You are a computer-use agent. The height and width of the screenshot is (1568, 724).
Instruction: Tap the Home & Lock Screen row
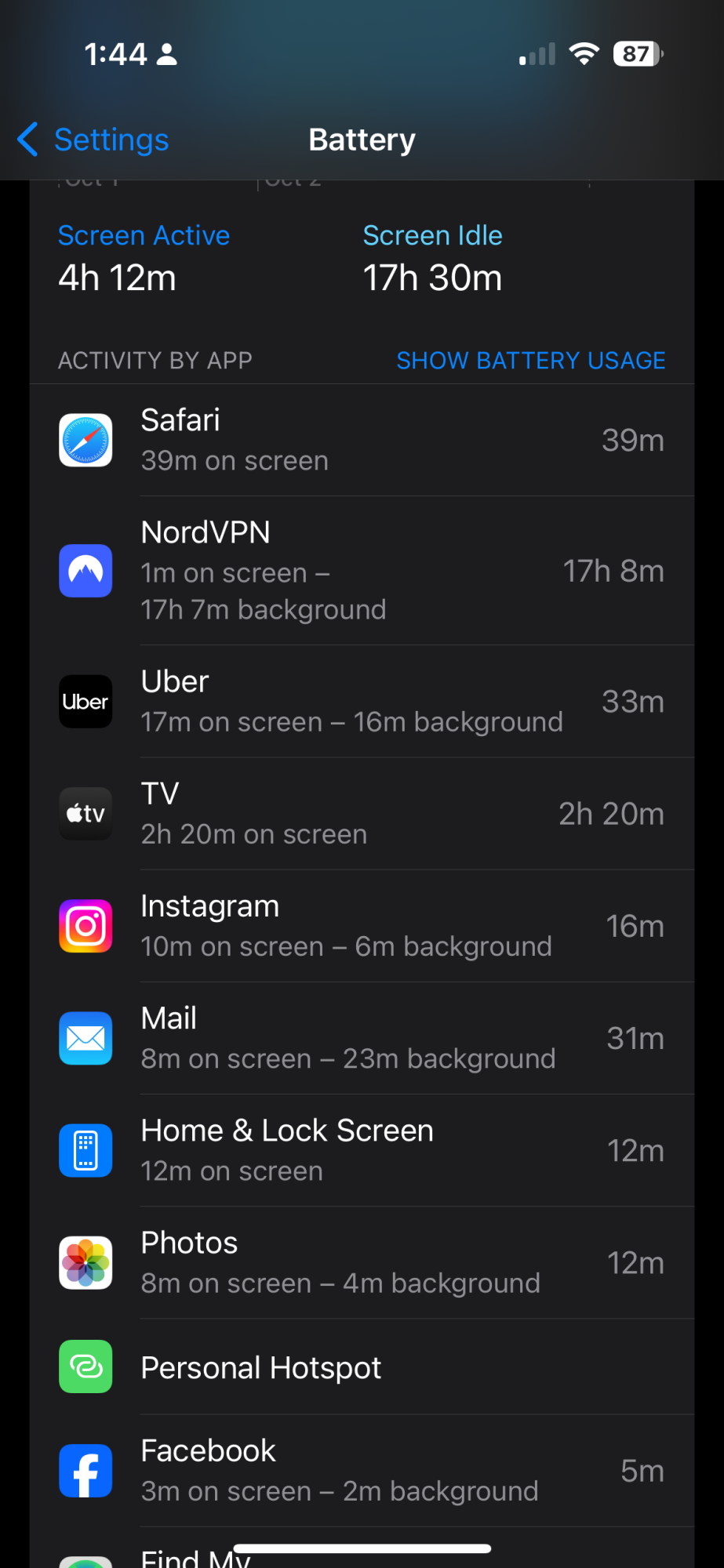tap(362, 1150)
